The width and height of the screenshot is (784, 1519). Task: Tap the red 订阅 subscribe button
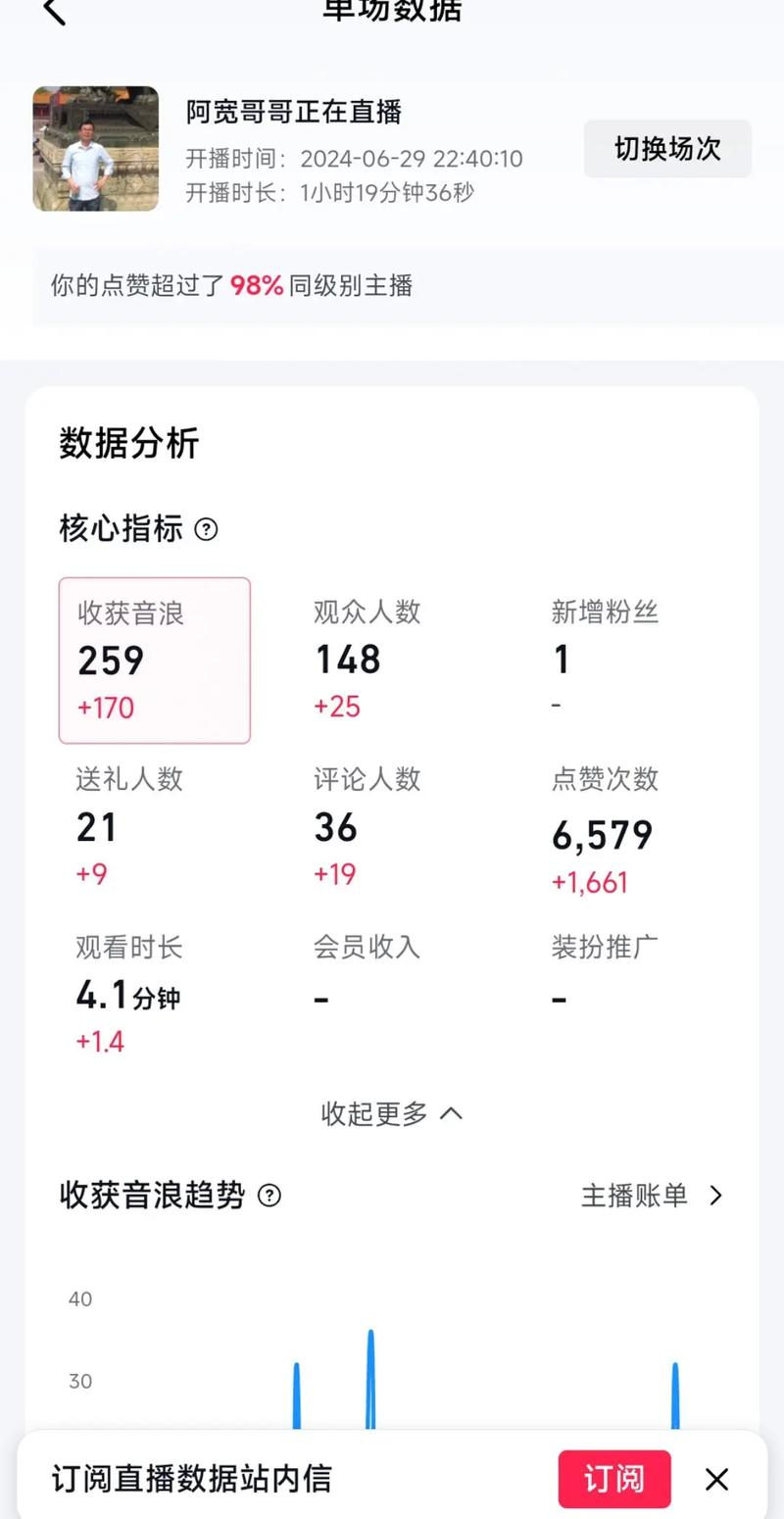pyautogui.click(x=614, y=1480)
